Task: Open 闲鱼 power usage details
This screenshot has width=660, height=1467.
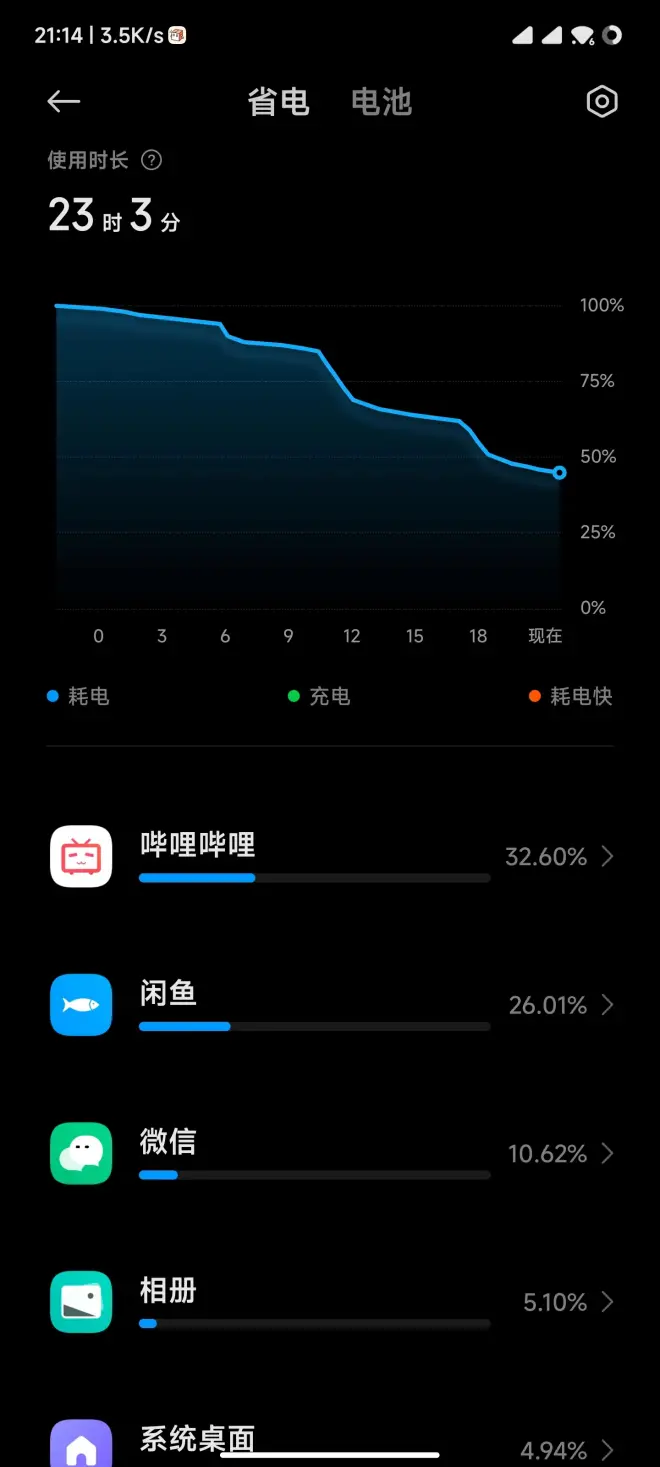Action: click(x=330, y=1005)
